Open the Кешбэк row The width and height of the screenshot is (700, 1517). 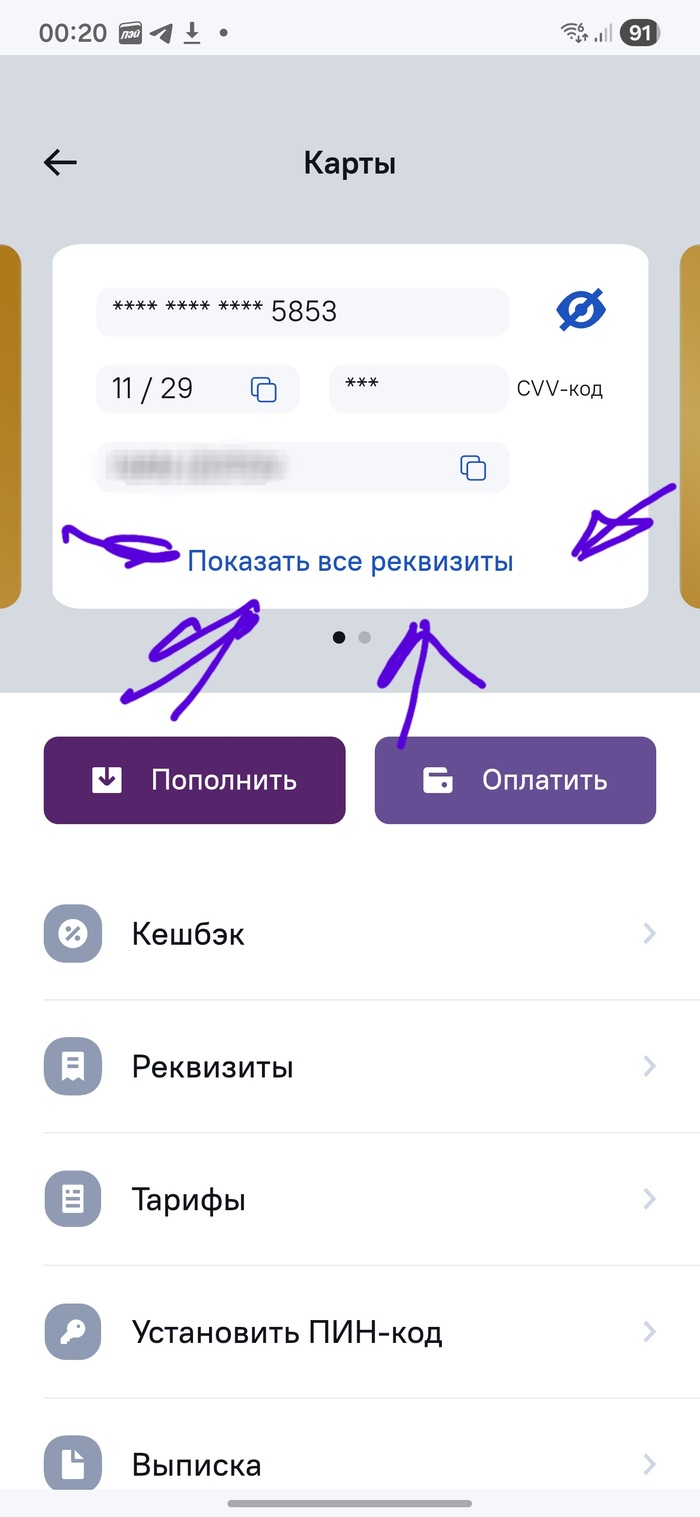coord(349,934)
